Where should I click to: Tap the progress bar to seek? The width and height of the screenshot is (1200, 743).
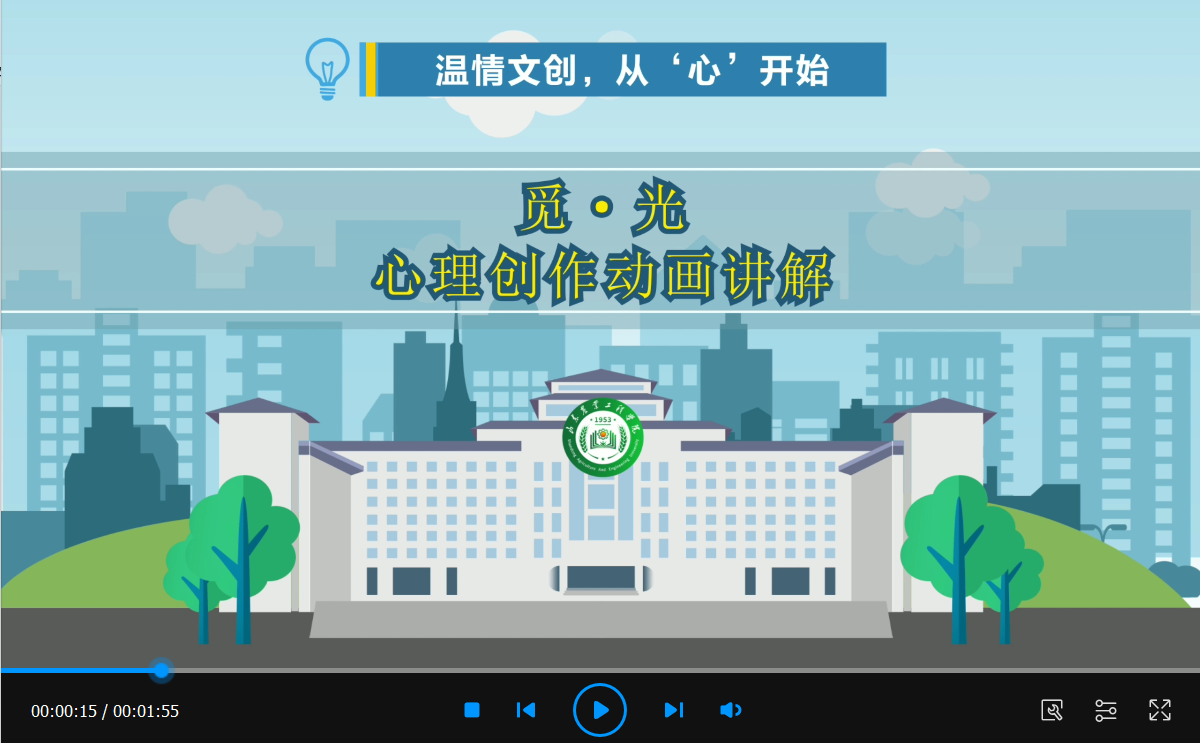tap(600, 670)
